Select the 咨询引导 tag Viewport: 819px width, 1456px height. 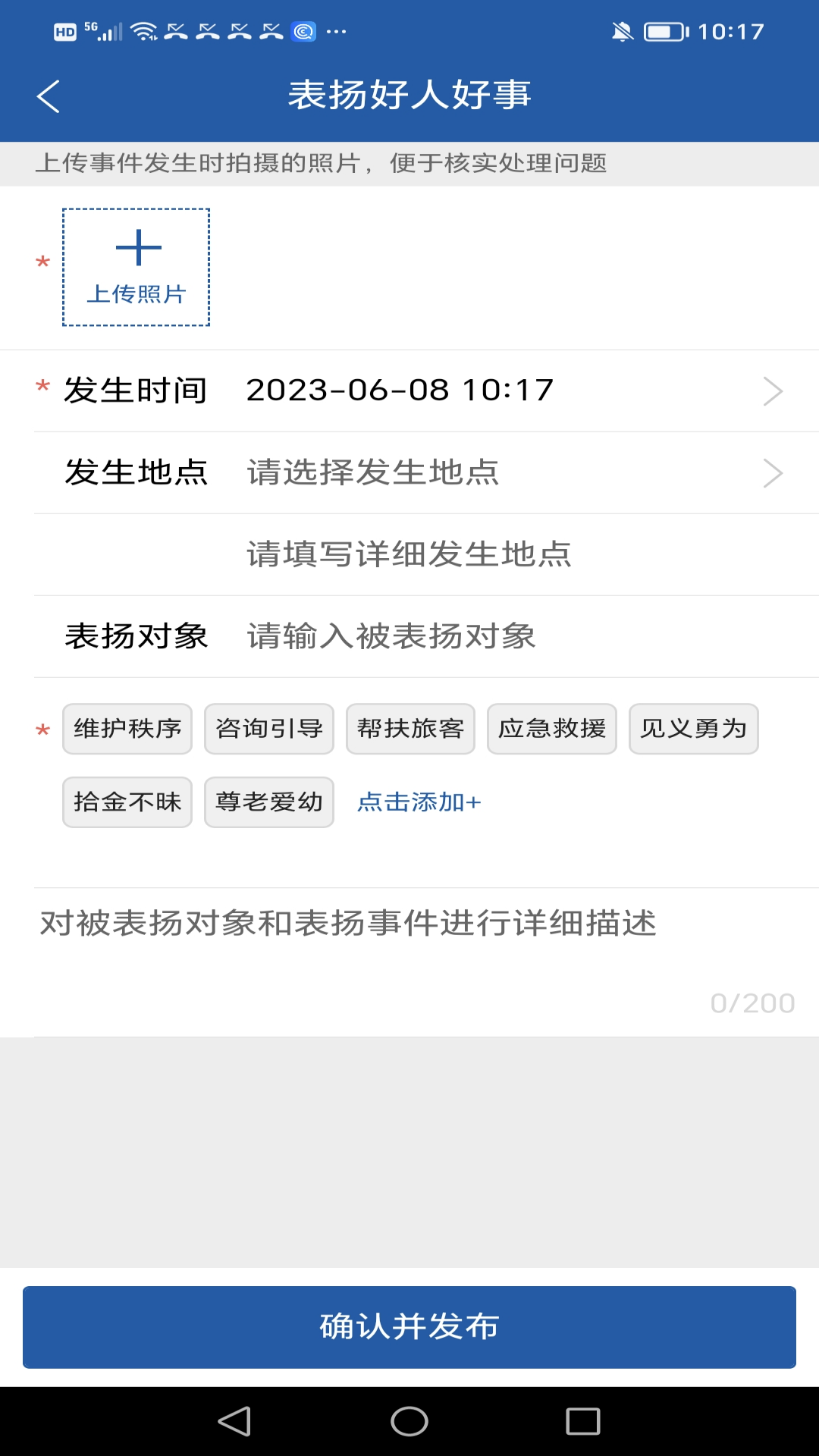(x=269, y=729)
